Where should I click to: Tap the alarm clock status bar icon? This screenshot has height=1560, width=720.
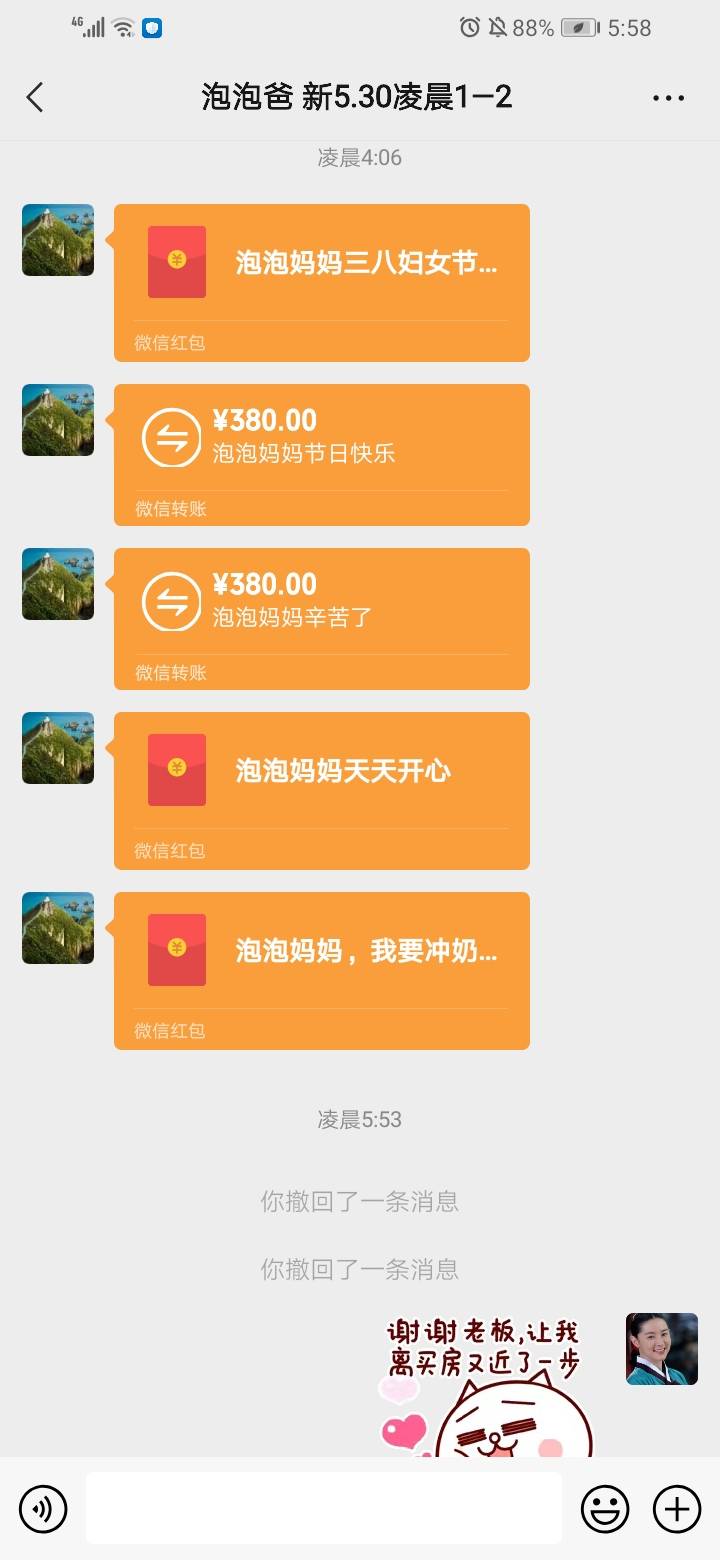pyautogui.click(x=471, y=27)
